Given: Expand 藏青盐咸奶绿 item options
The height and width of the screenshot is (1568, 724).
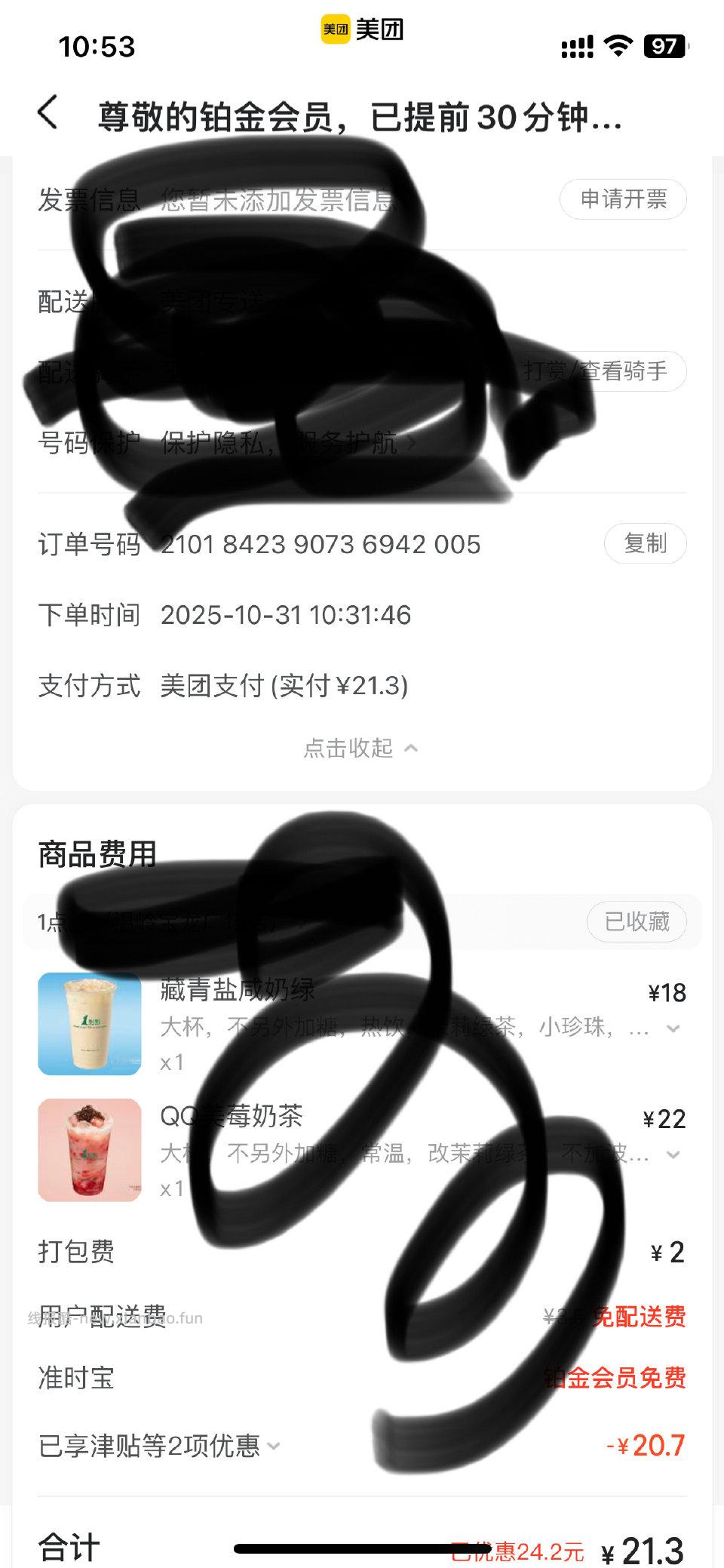Looking at the screenshot, I should pos(673,1029).
